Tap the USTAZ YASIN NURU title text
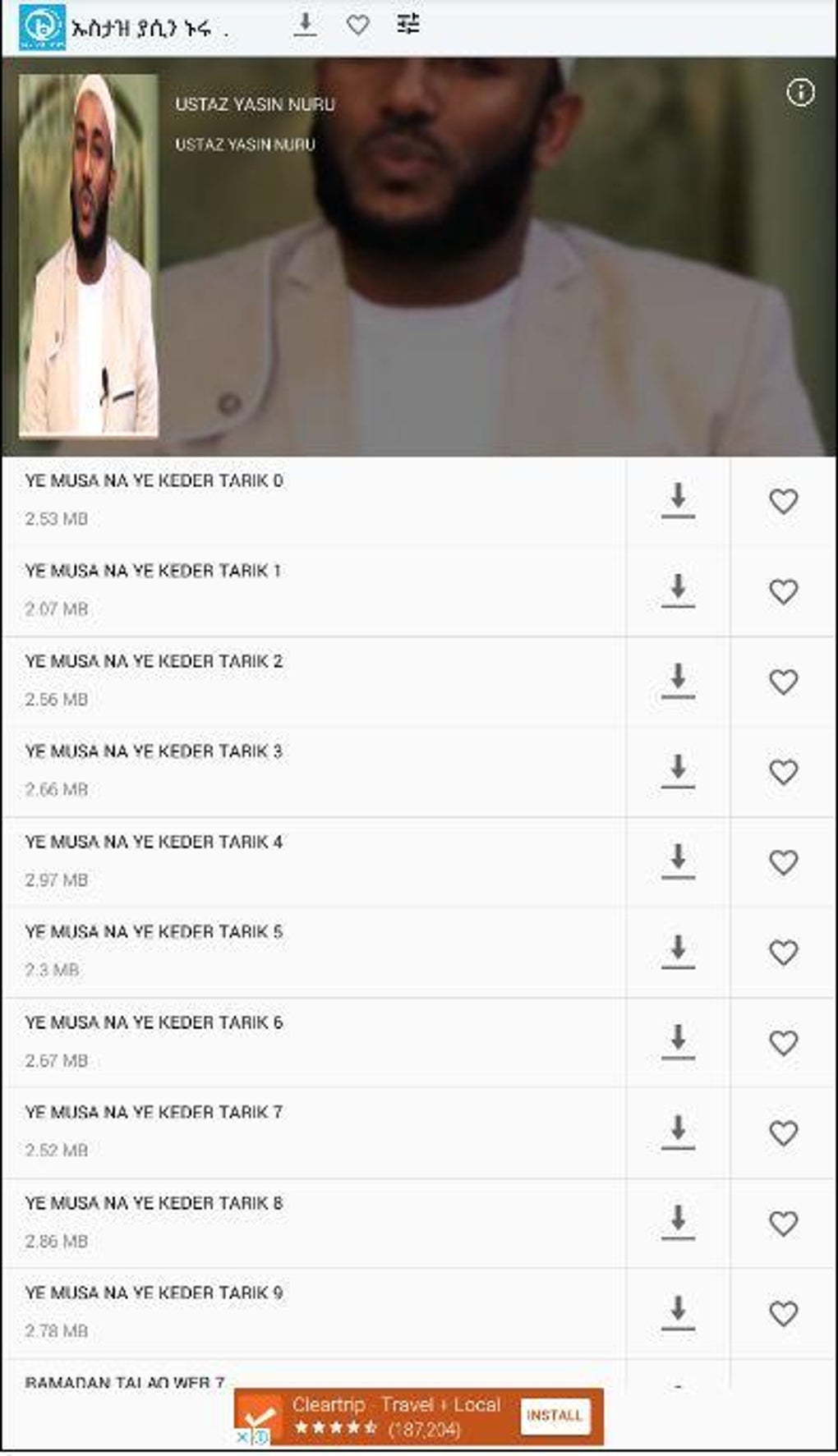The image size is (838, 1456). point(255,103)
